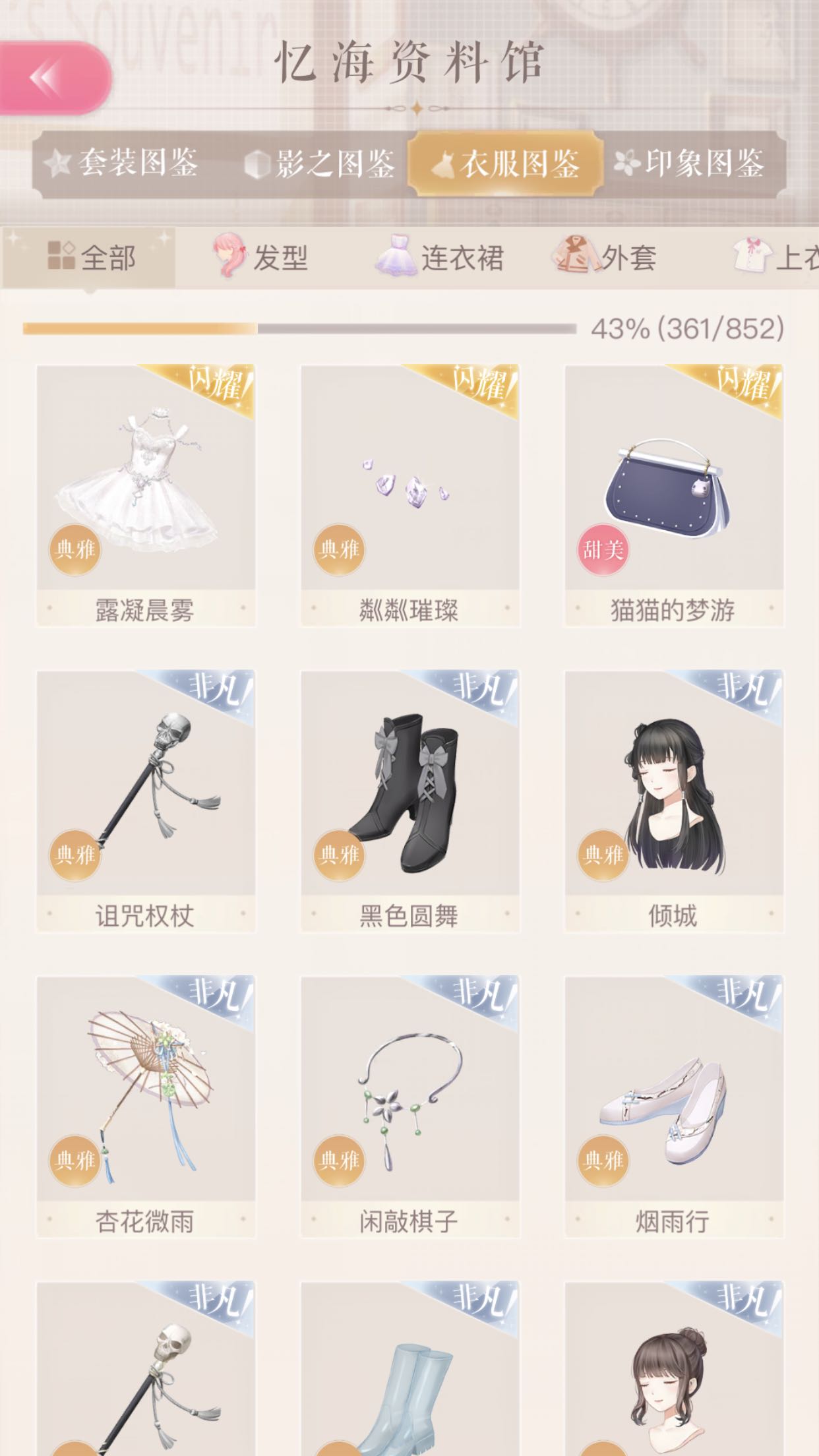Open the 闲敲棋子 necklace card
This screenshot has width=819, height=1456.
pyautogui.click(x=410, y=1107)
